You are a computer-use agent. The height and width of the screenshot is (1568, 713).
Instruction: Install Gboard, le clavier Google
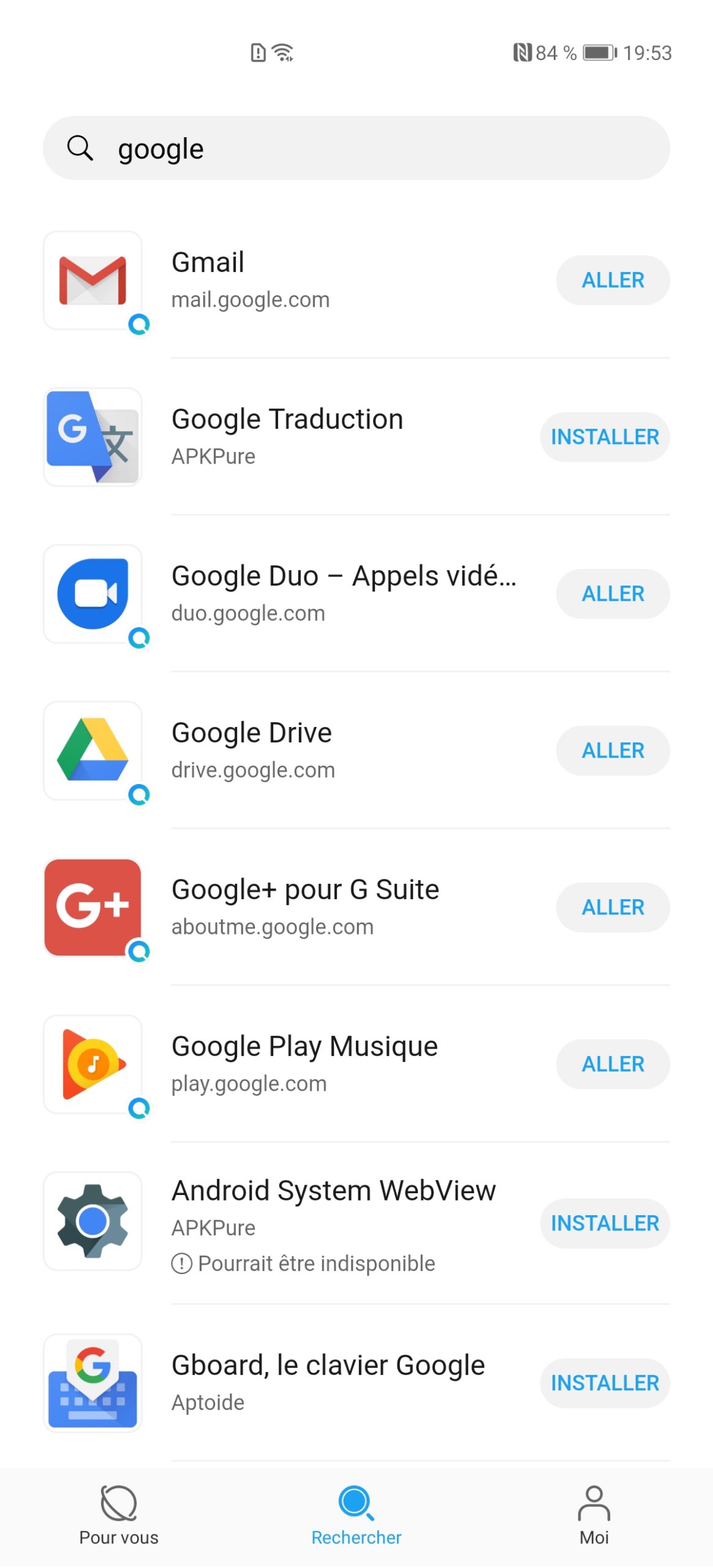coord(604,1383)
